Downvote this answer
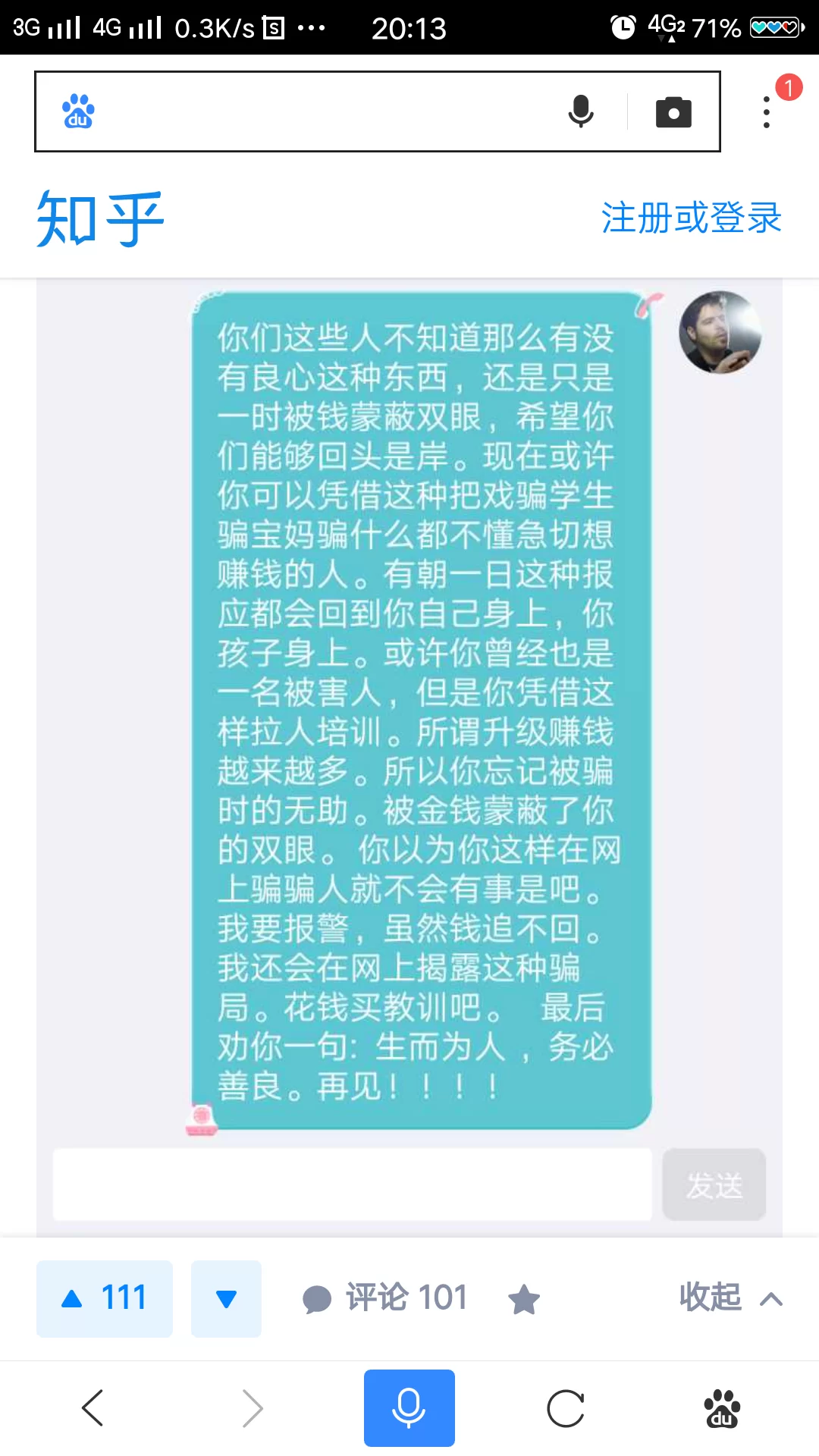This screenshot has width=819, height=1456. pyautogui.click(x=226, y=1298)
